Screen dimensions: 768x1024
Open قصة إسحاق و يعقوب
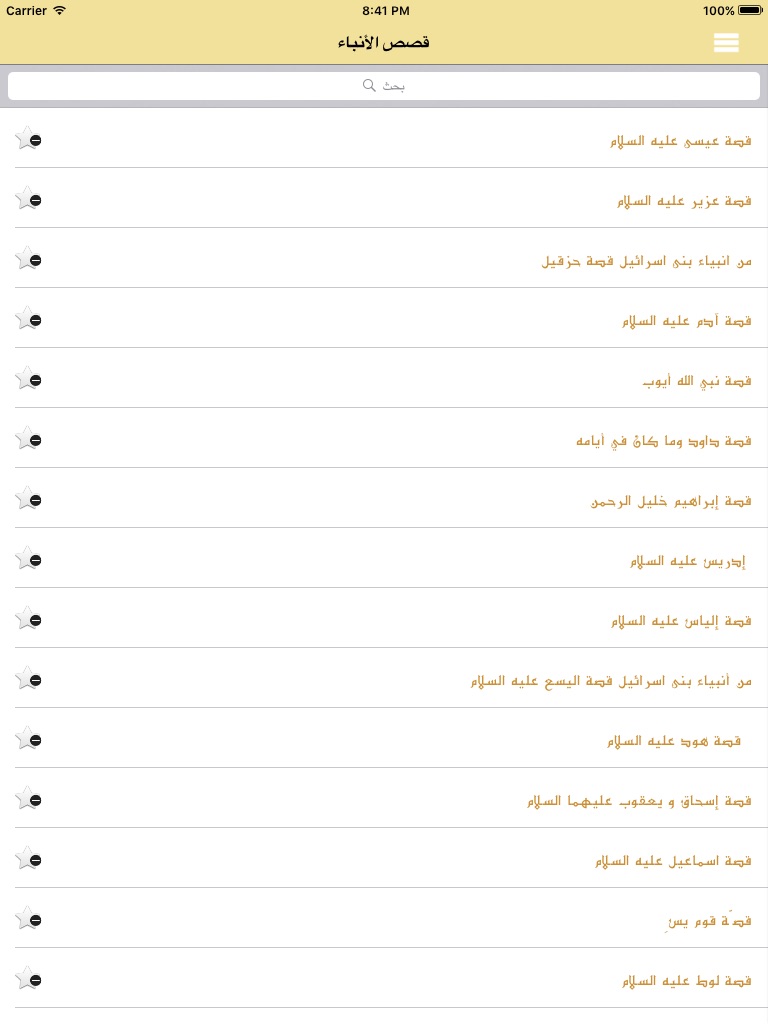point(384,799)
